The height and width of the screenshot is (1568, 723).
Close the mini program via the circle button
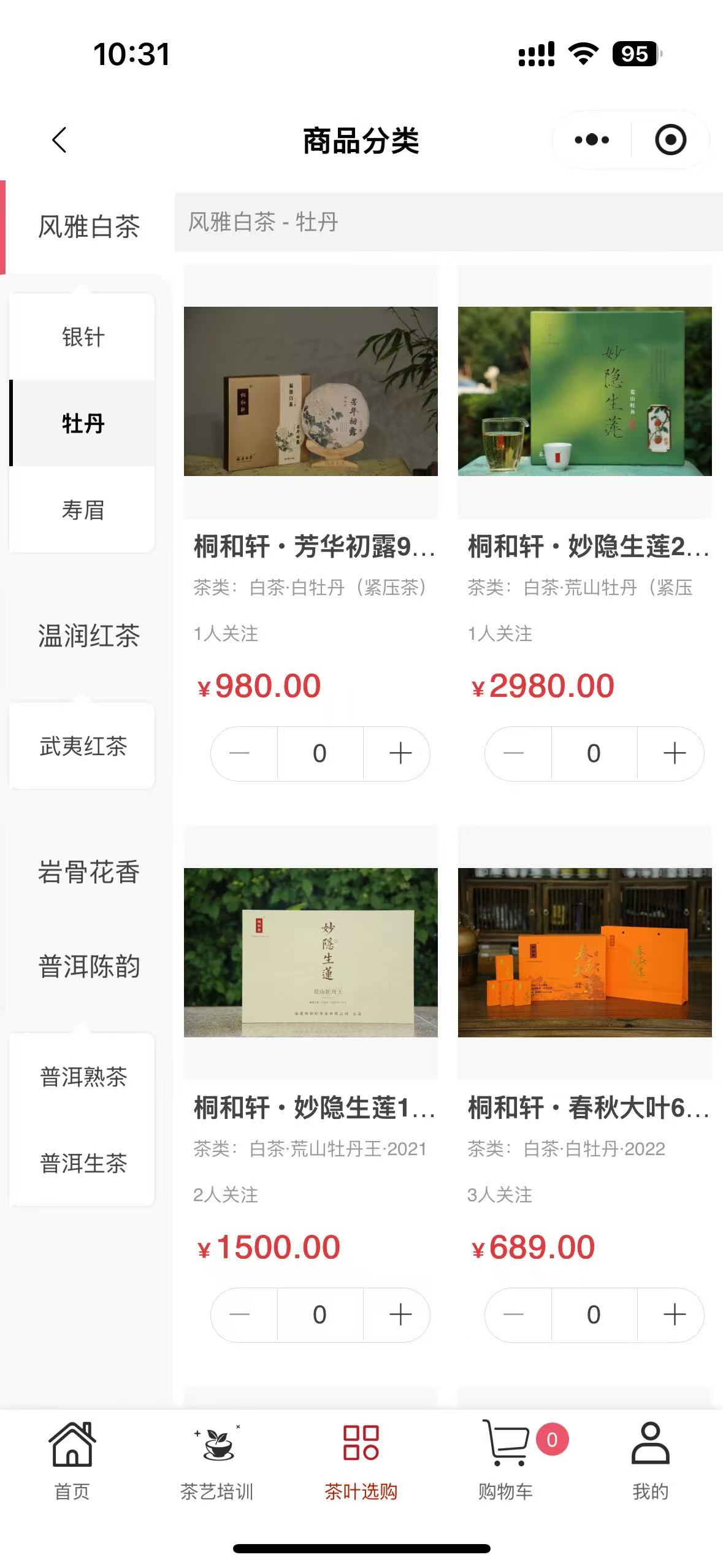click(670, 140)
